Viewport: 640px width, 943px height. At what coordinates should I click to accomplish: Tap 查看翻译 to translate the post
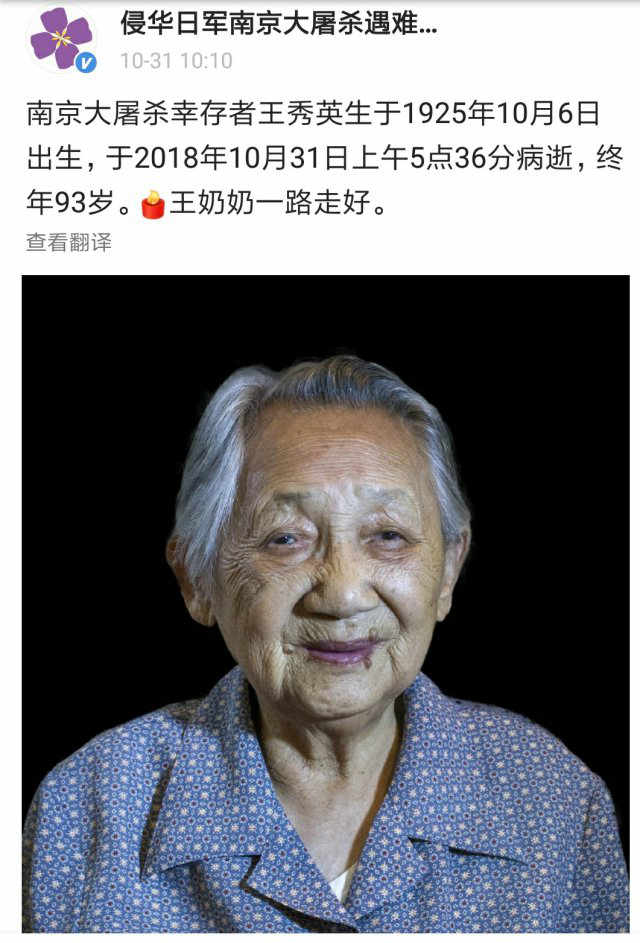68,242
